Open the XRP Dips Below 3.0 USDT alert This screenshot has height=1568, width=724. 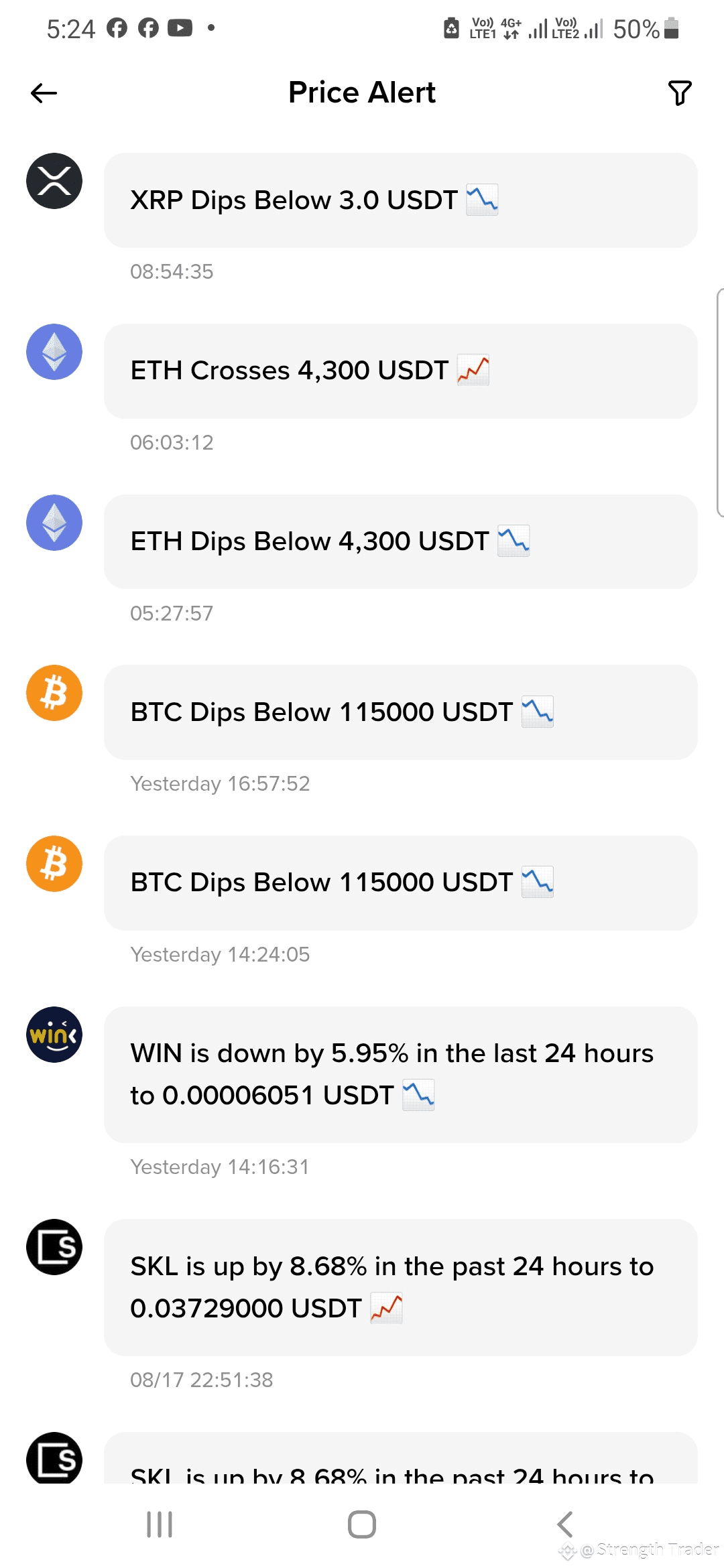click(401, 200)
